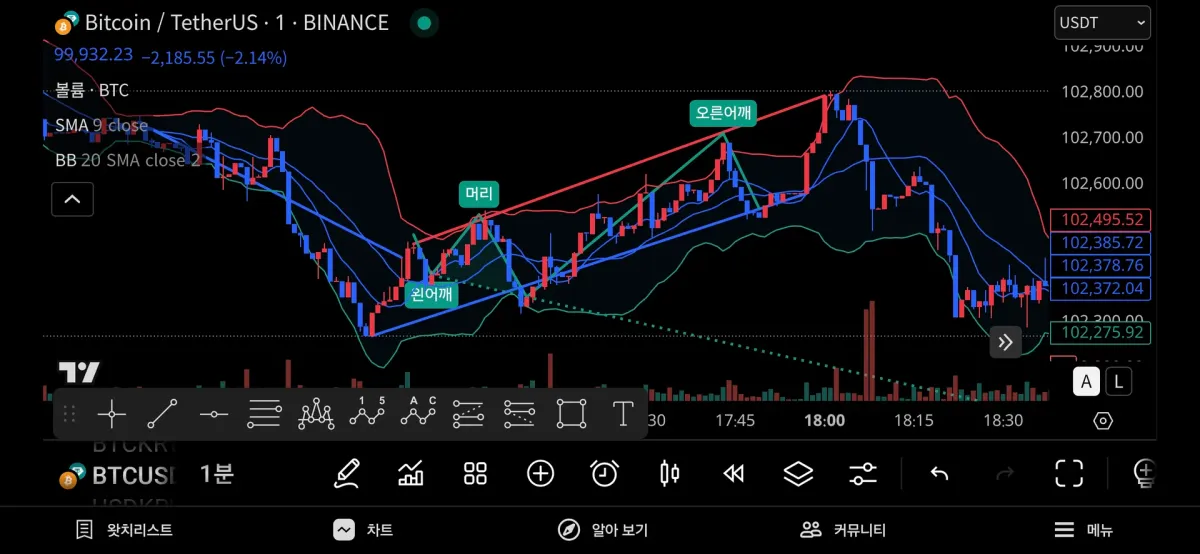Switch to the 왓치리스트 tab
This screenshot has width=1200, height=554.
pyautogui.click(x=125, y=530)
